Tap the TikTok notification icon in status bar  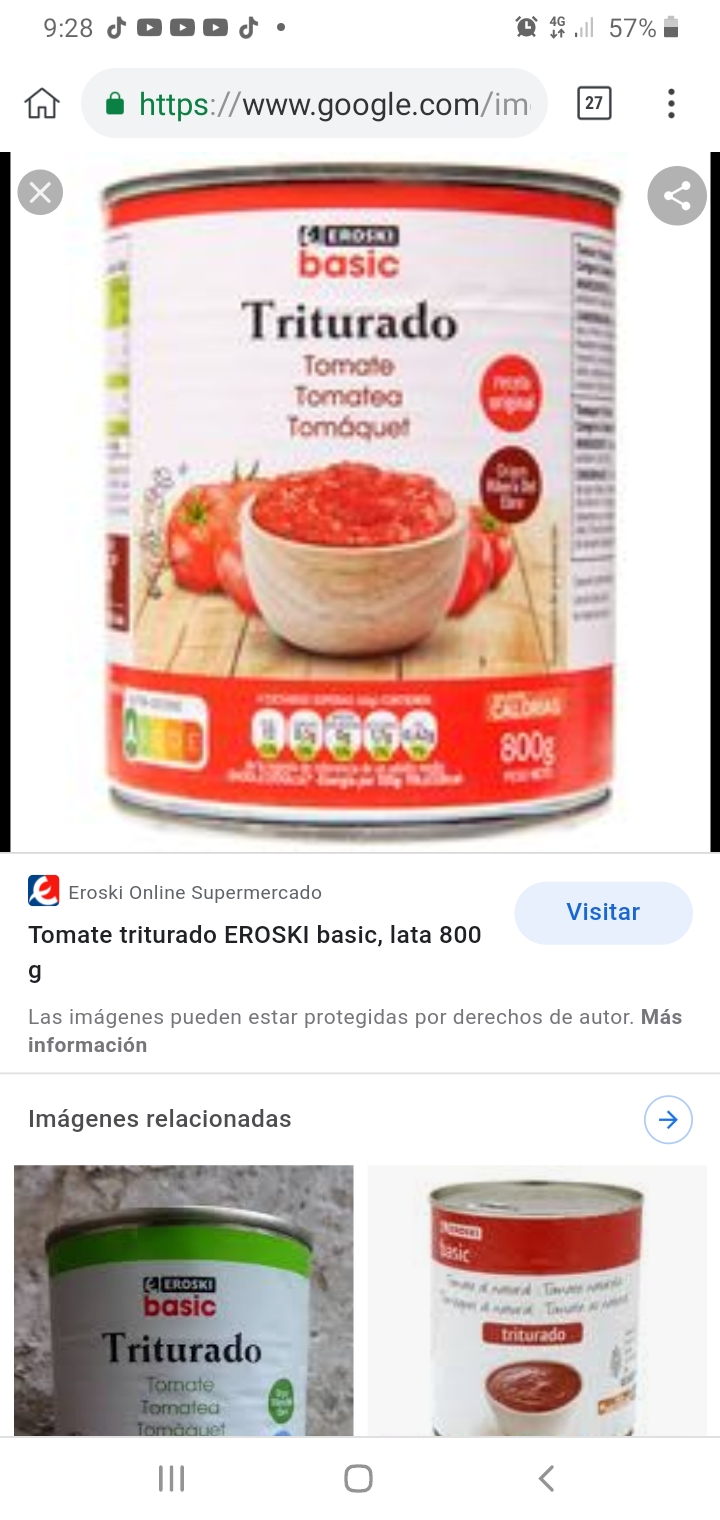click(116, 27)
